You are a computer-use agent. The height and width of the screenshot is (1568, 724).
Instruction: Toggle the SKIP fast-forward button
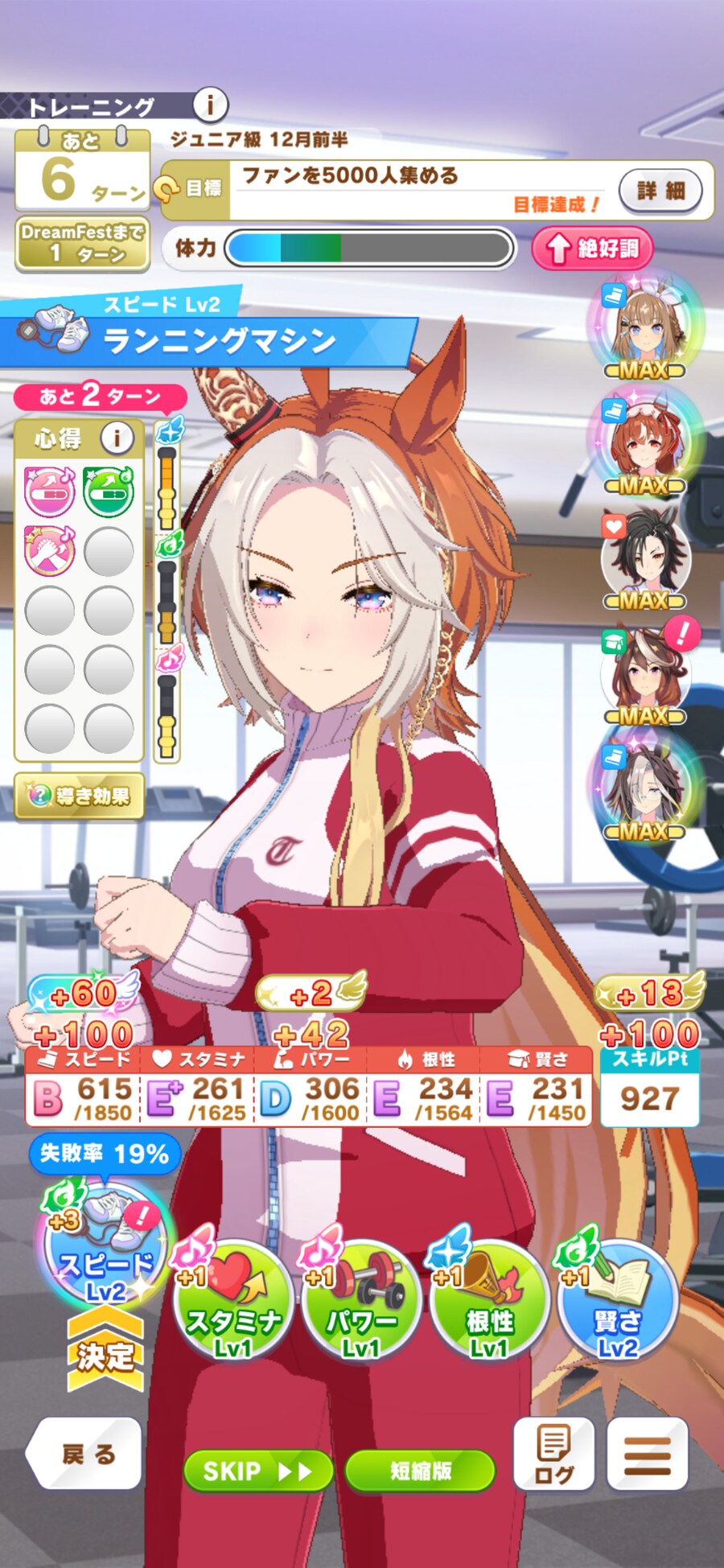[257, 1471]
